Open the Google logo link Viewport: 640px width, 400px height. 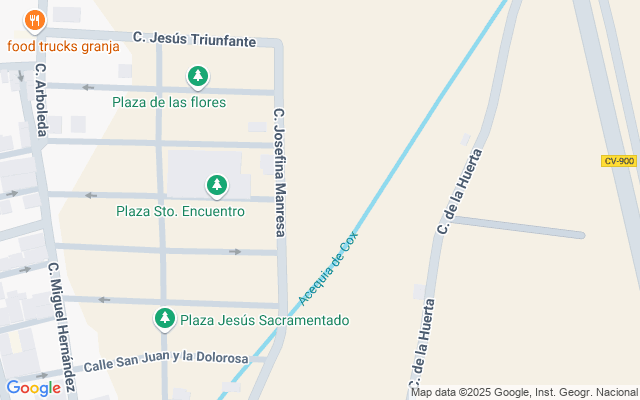[33, 388]
